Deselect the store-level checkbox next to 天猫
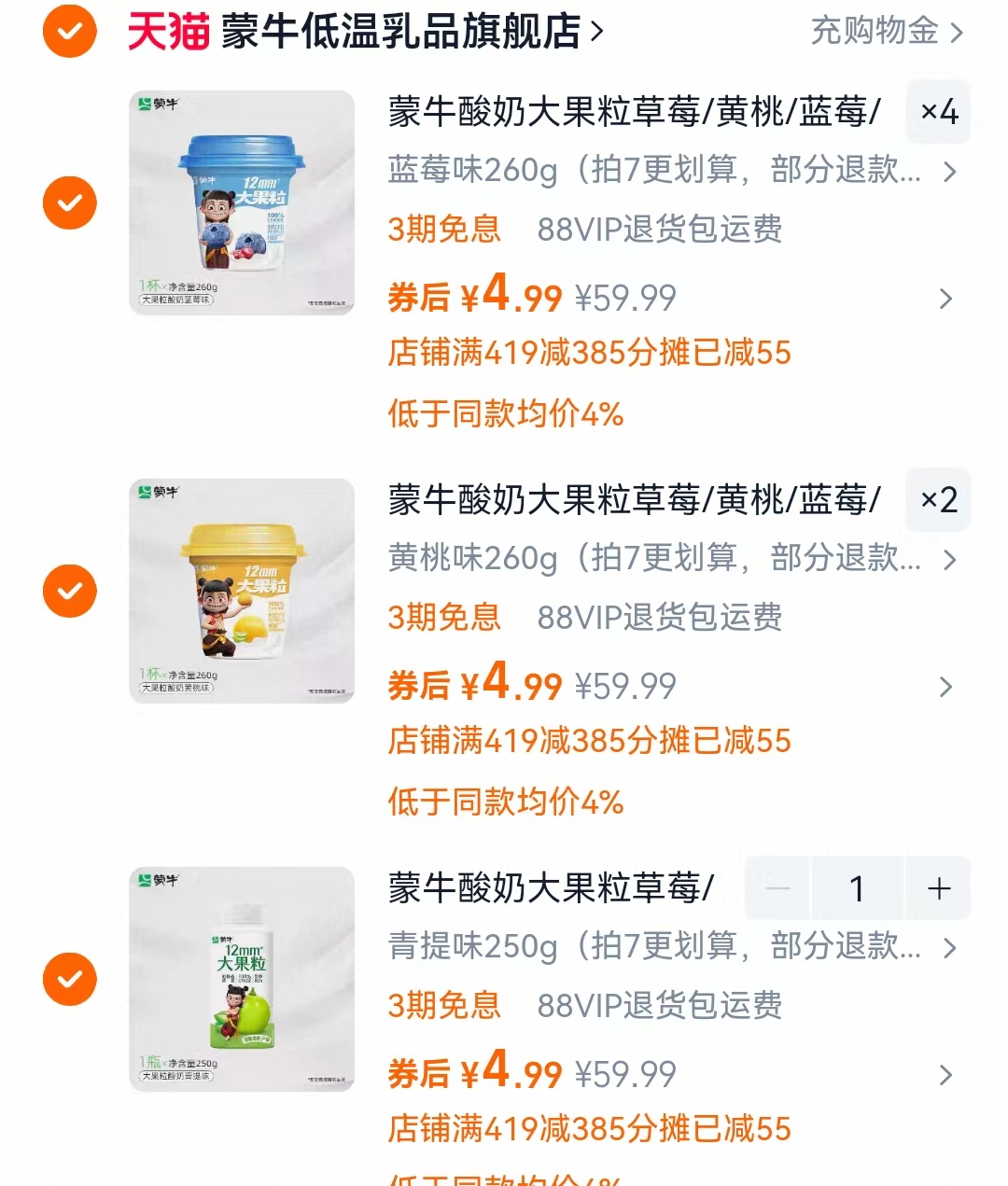The image size is (1008, 1186). pos(67,30)
